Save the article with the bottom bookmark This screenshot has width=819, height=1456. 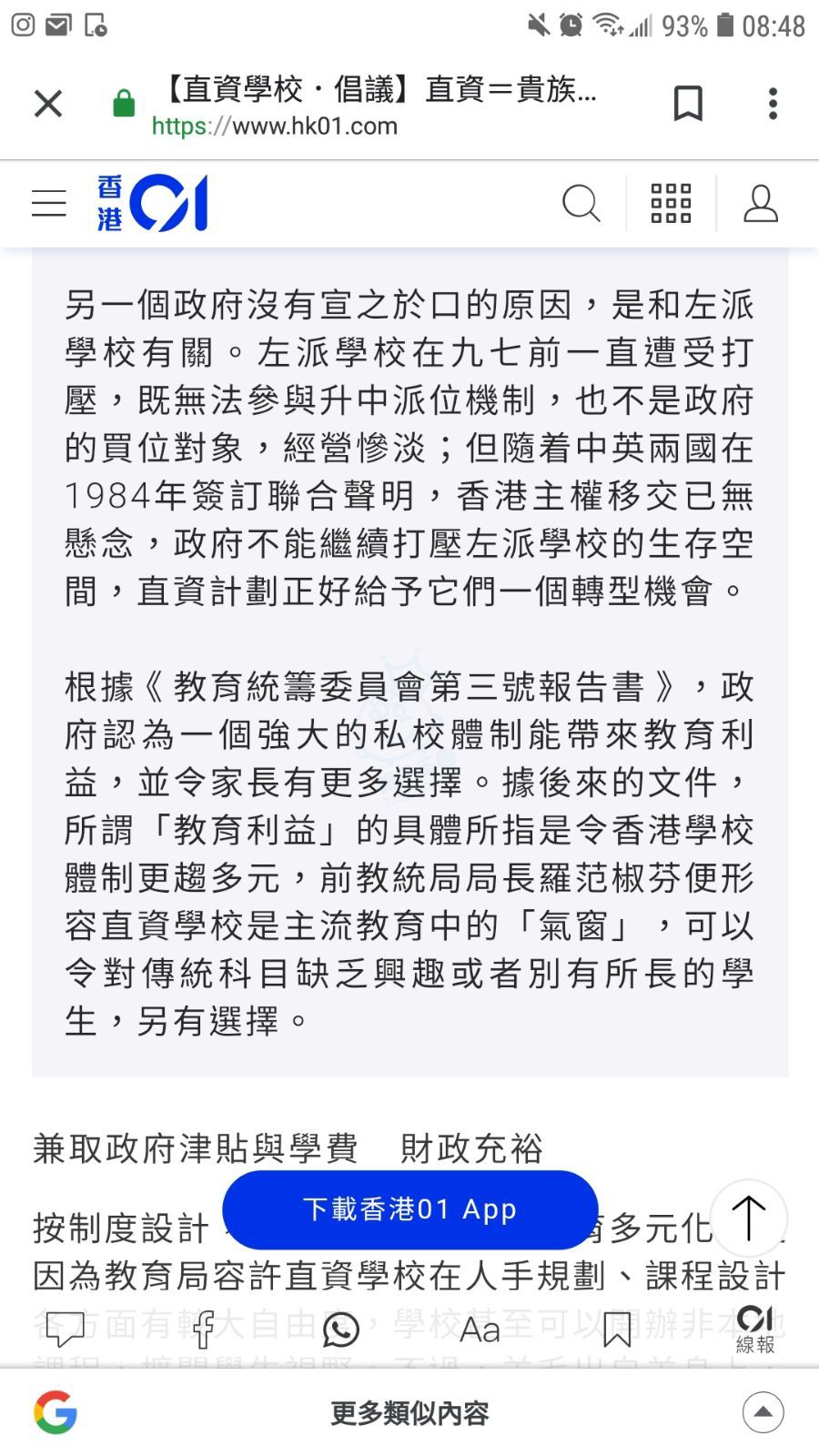[617, 1330]
